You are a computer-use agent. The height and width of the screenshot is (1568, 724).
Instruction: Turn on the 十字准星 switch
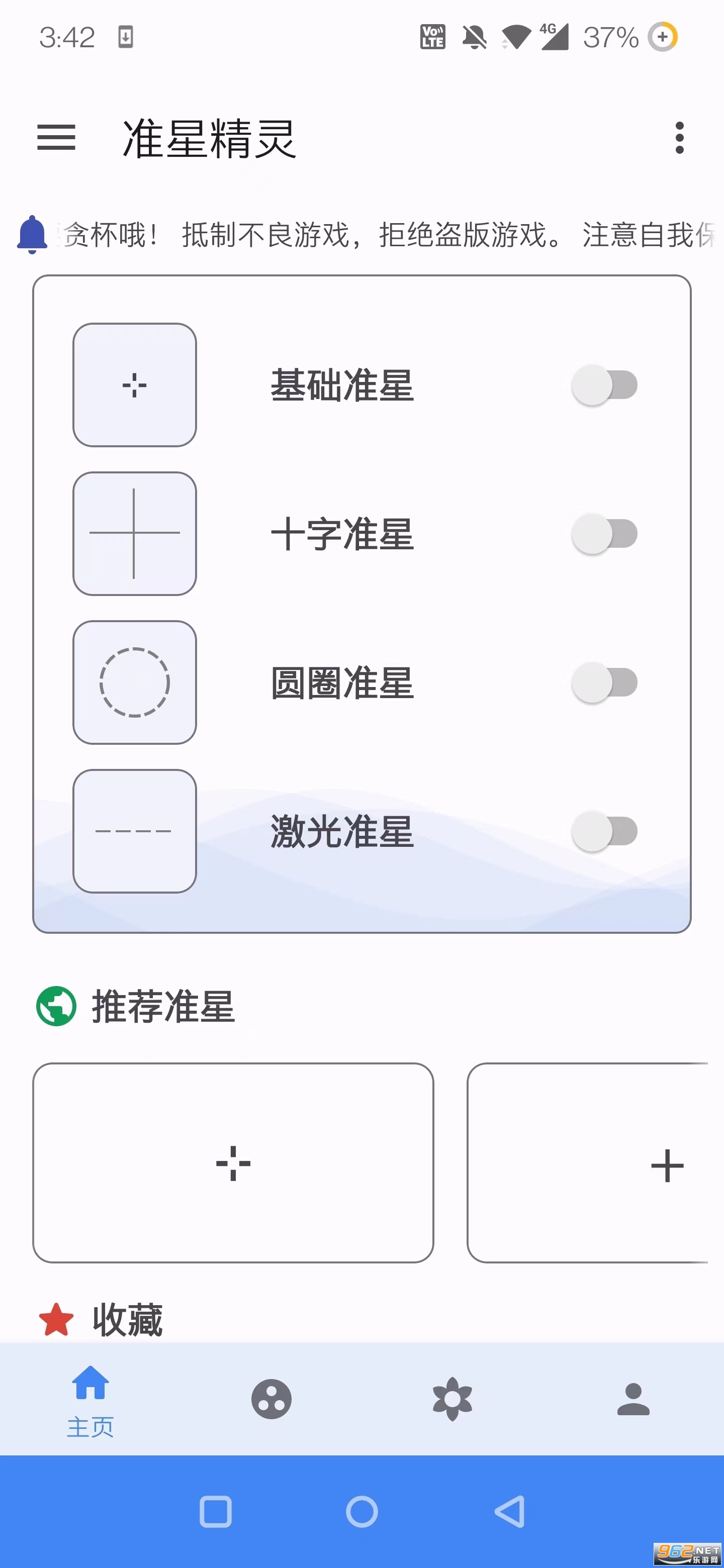[x=604, y=534]
